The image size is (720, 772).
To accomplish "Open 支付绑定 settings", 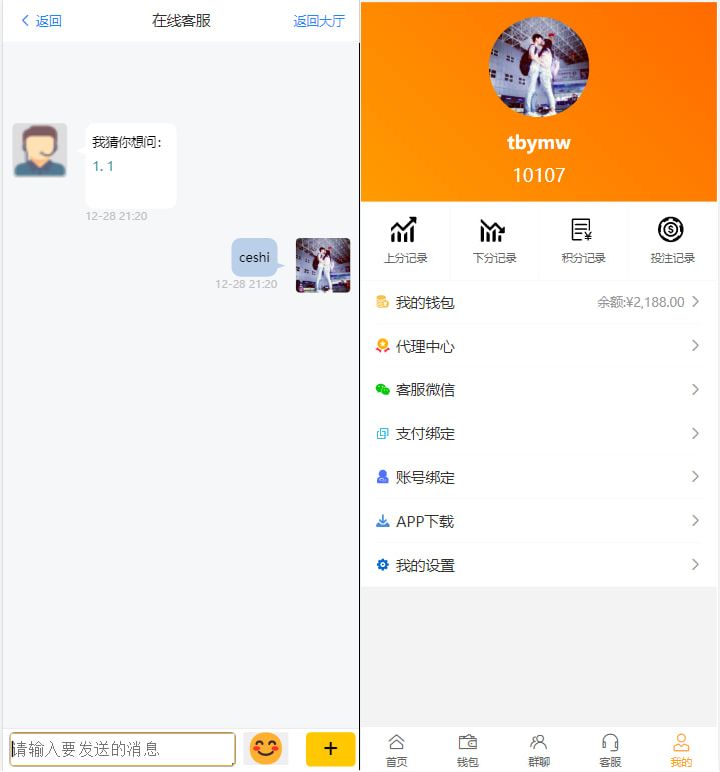I will (539, 434).
